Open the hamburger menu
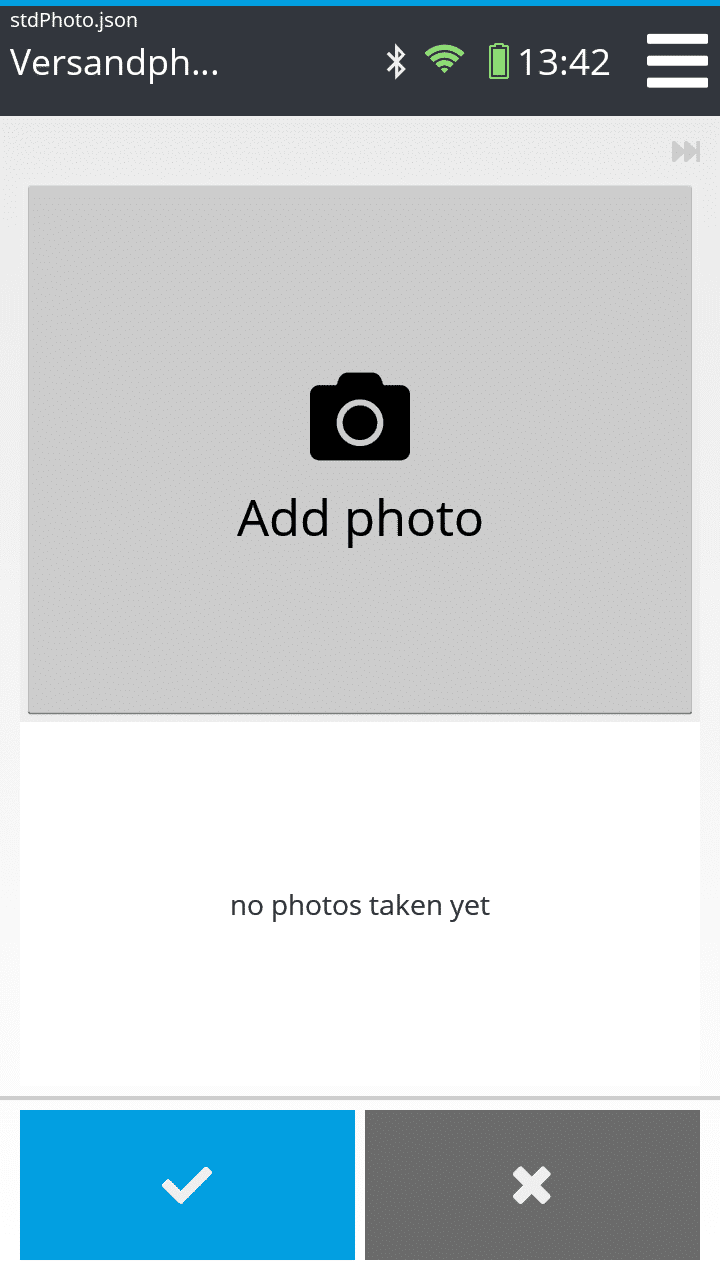 click(677, 61)
